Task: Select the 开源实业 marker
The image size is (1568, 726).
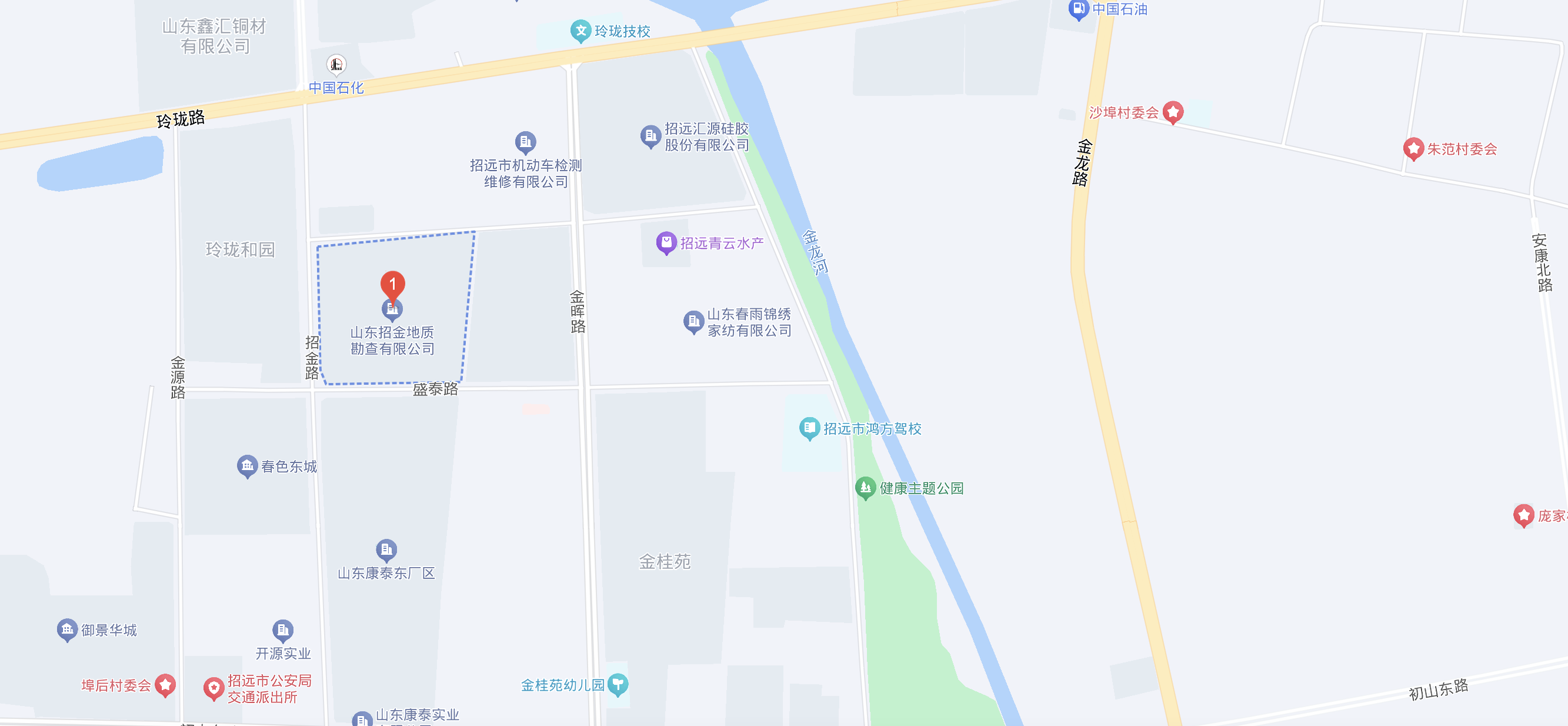Action: click(x=282, y=630)
